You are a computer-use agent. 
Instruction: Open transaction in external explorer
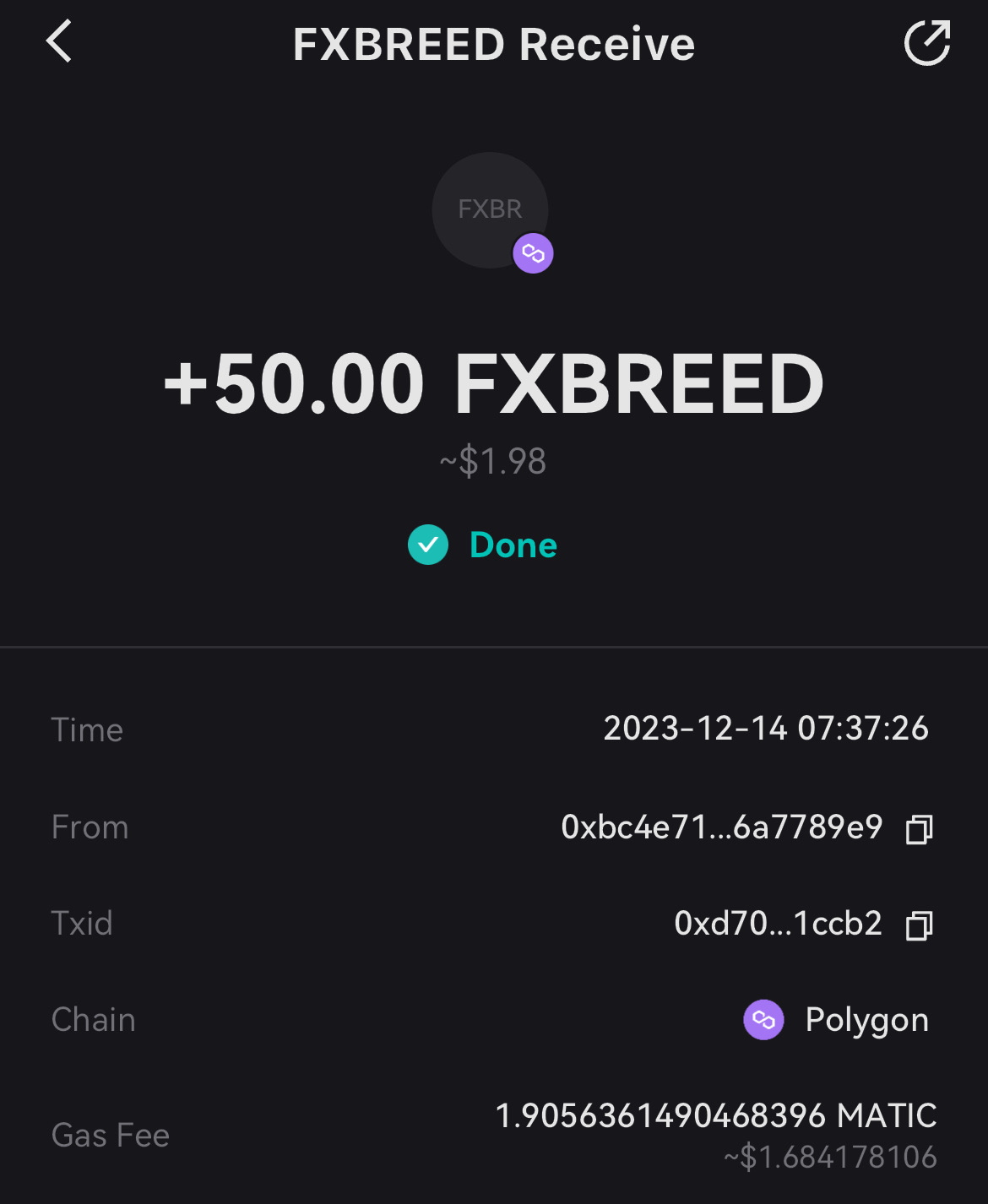[926, 43]
